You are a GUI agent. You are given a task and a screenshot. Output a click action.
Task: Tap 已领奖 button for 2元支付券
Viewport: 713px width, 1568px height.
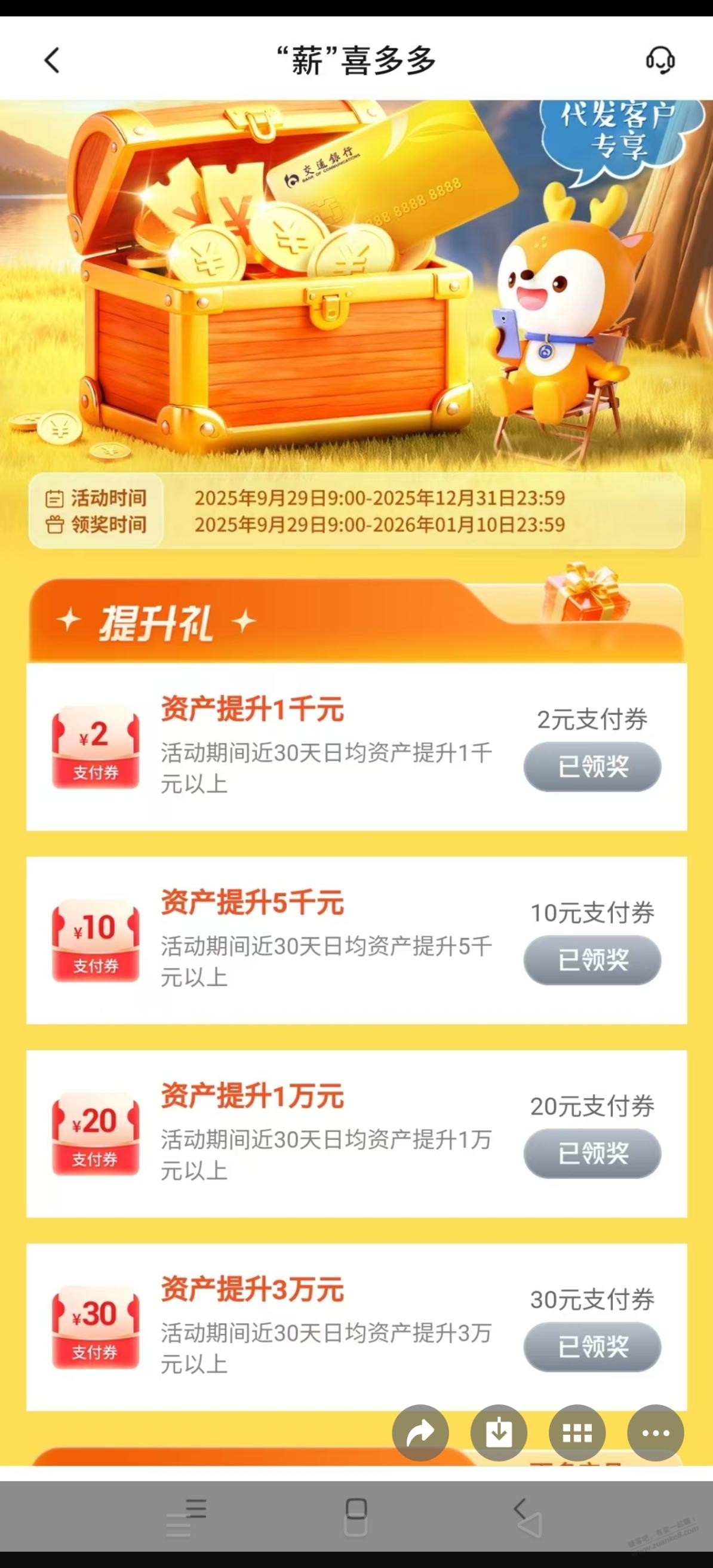[x=592, y=766]
